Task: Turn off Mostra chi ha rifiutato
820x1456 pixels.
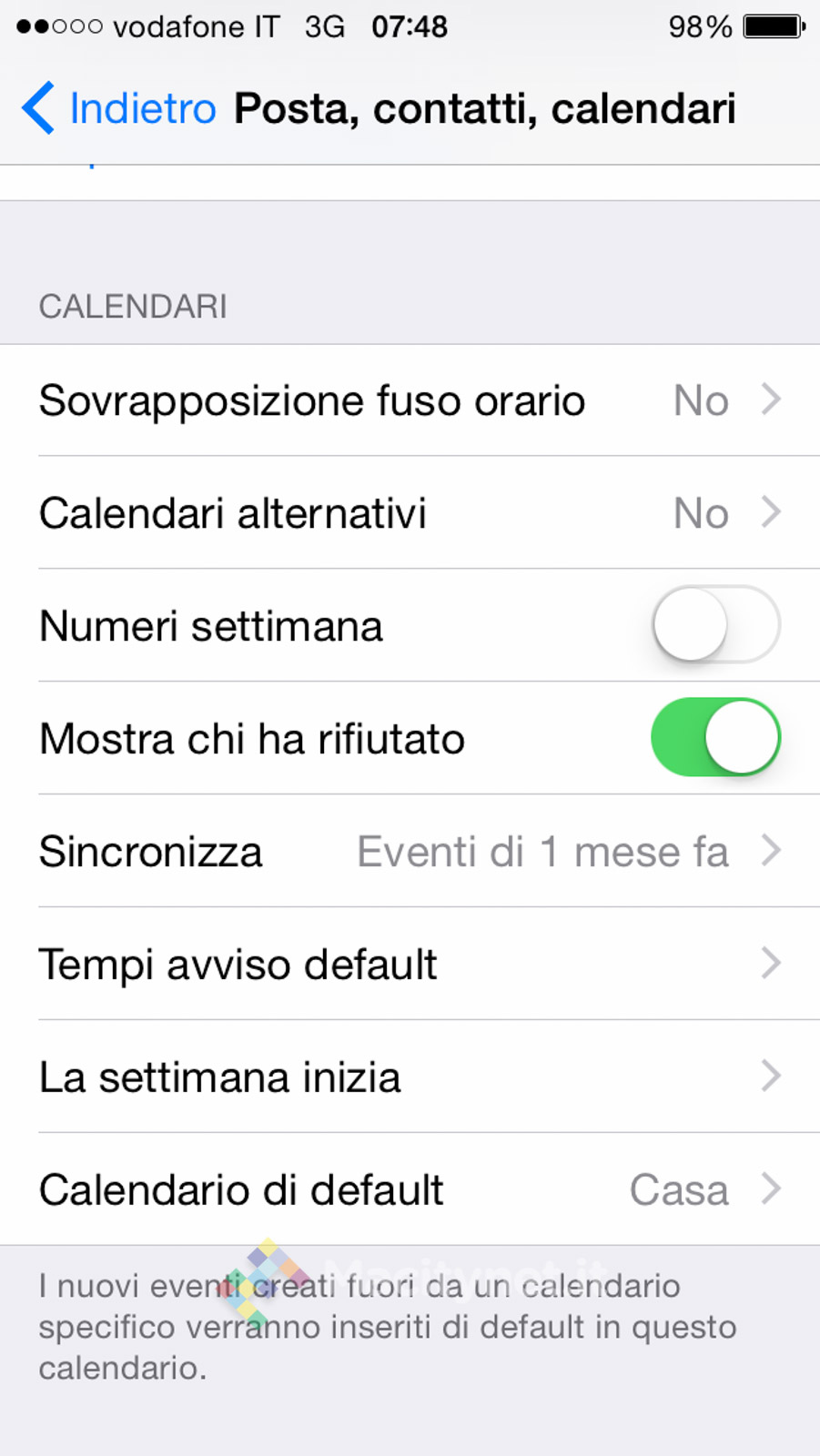Action: (715, 738)
